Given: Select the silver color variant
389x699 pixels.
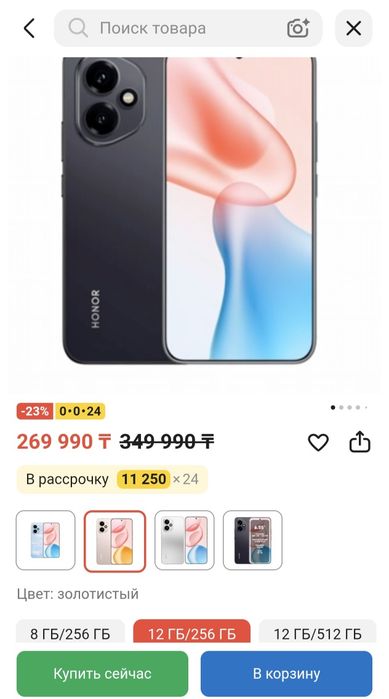Looking at the screenshot, I should [x=184, y=540].
